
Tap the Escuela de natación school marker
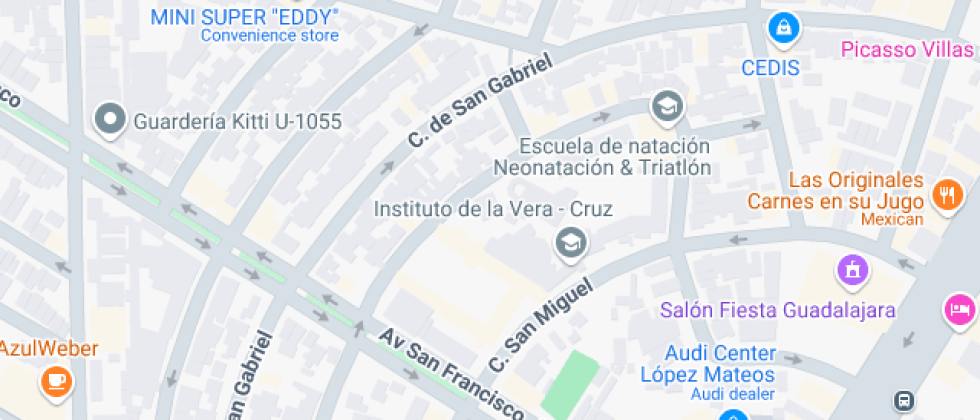coord(666,105)
